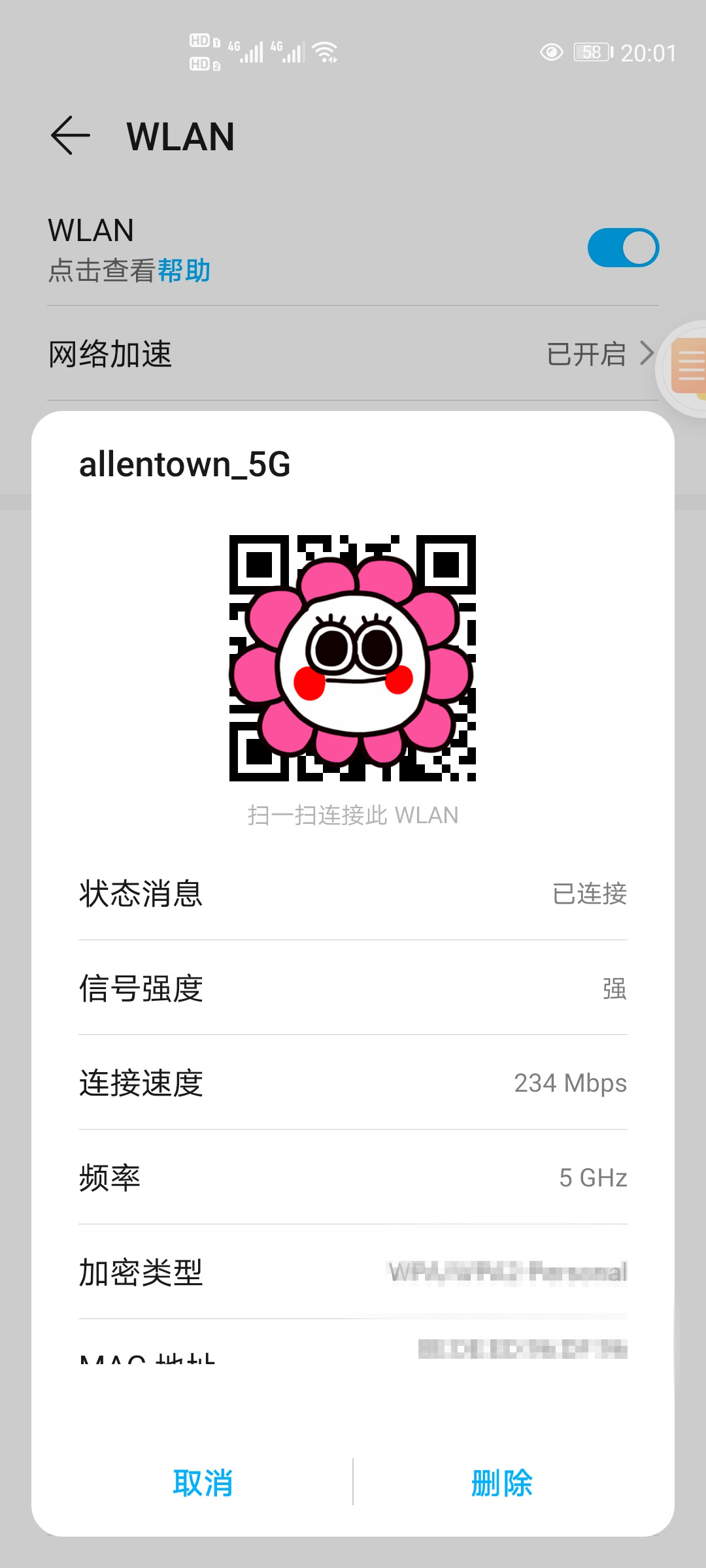Expand the 网络加速 settings via chevron
Screen dimensions: 706x1568
pyautogui.click(x=646, y=354)
